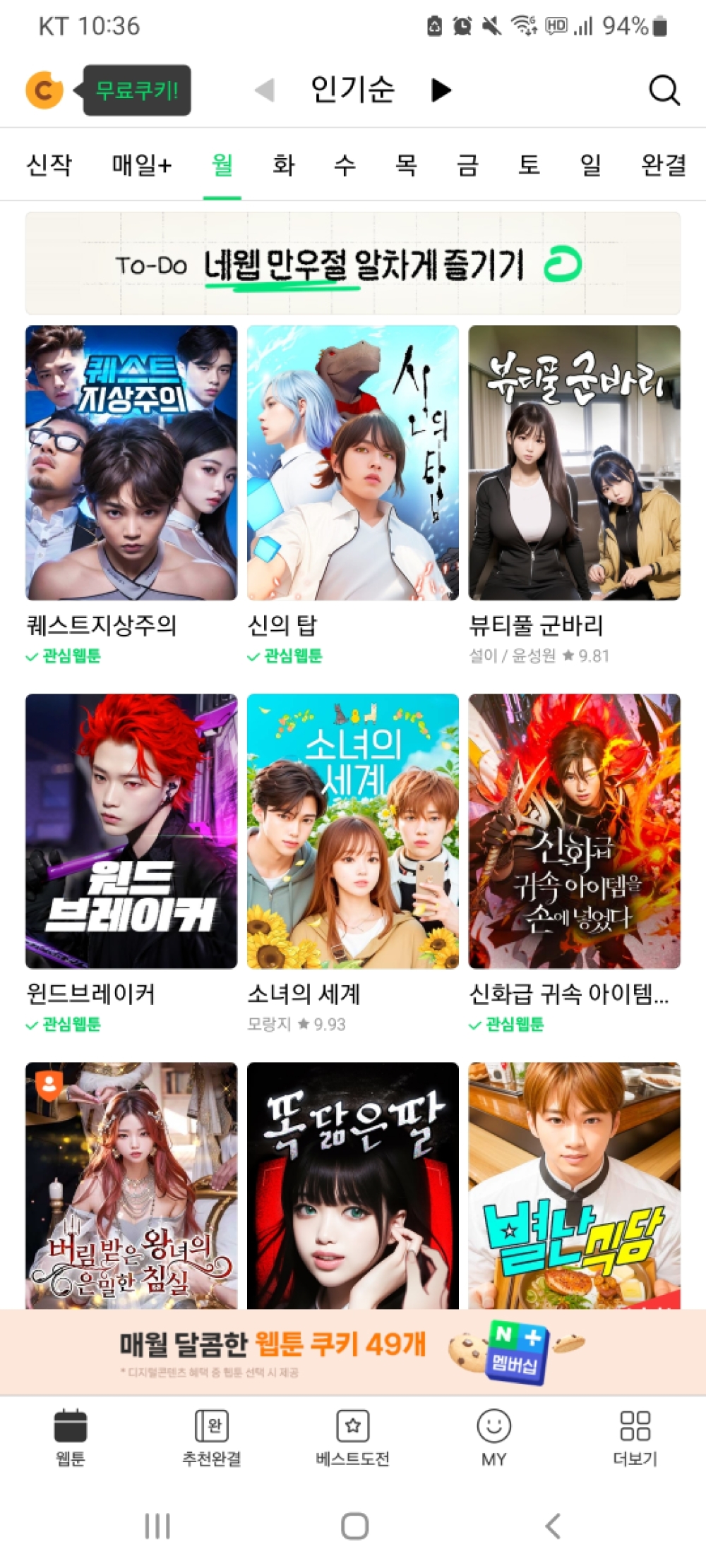Viewport: 706px width, 1568px height.
Task: Open the 네웹 만우절 To-Do banner
Action: point(353,264)
